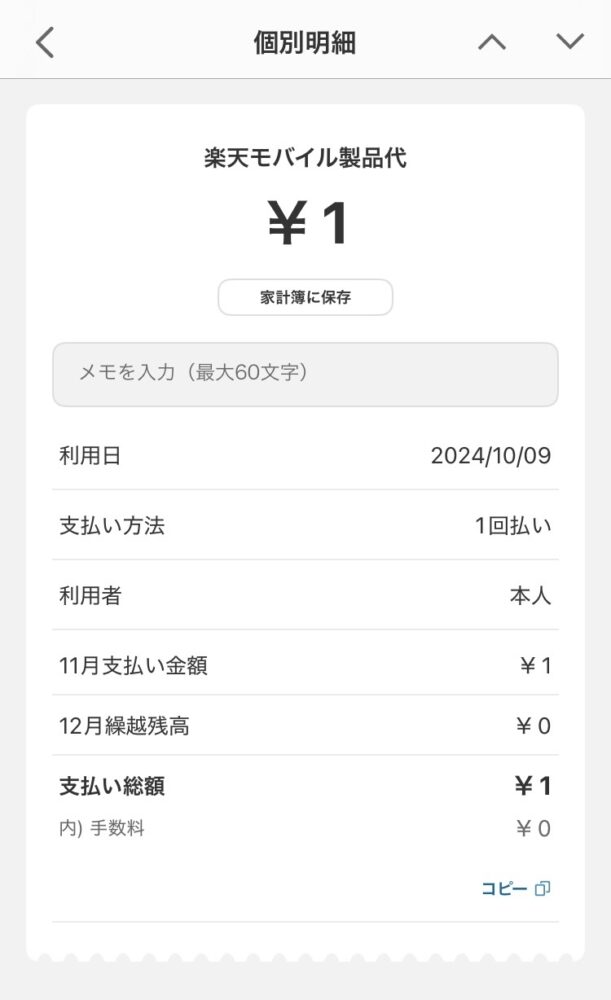Go back from the 個別明細 screen
This screenshot has width=611, height=1000.
45,43
